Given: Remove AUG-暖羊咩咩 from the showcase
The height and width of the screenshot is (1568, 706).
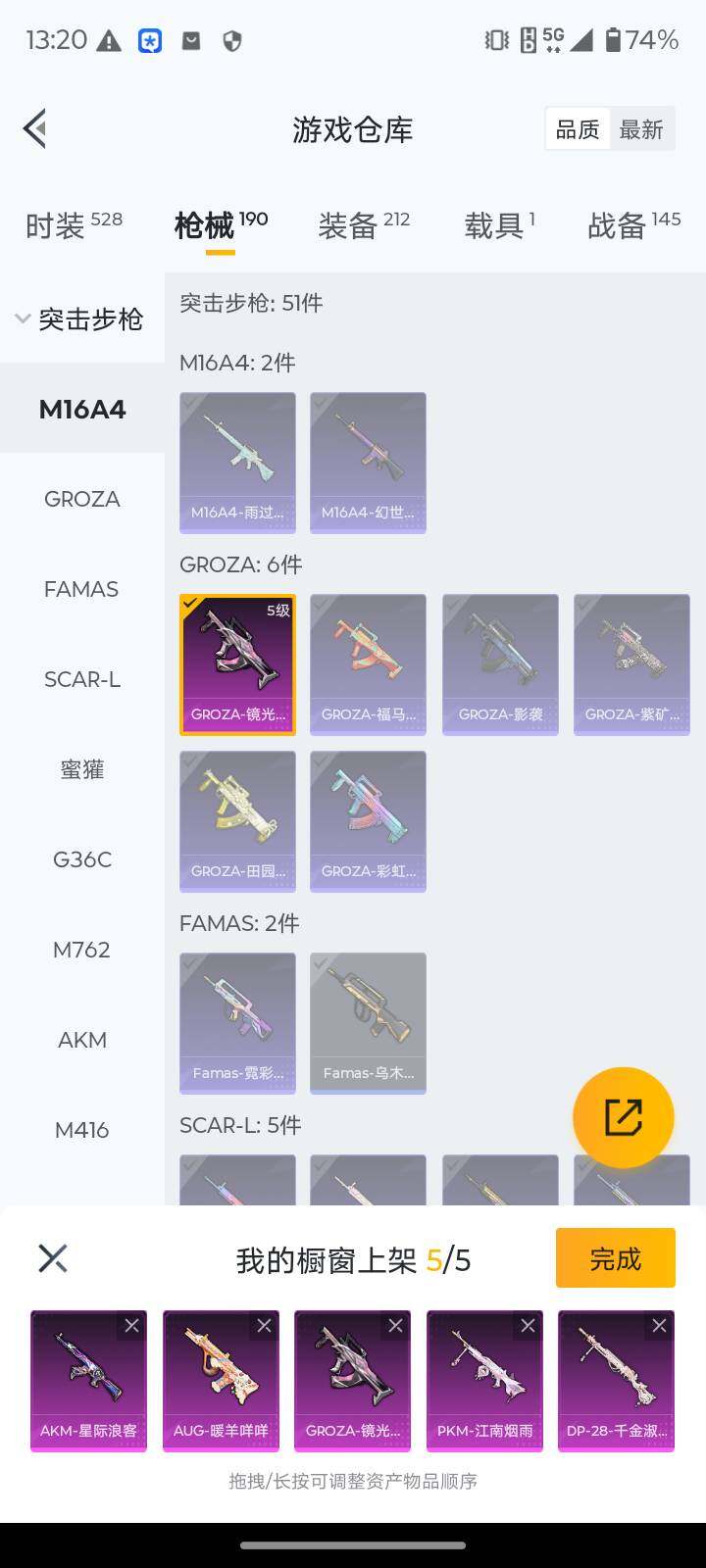Looking at the screenshot, I should coord(264,1326).
